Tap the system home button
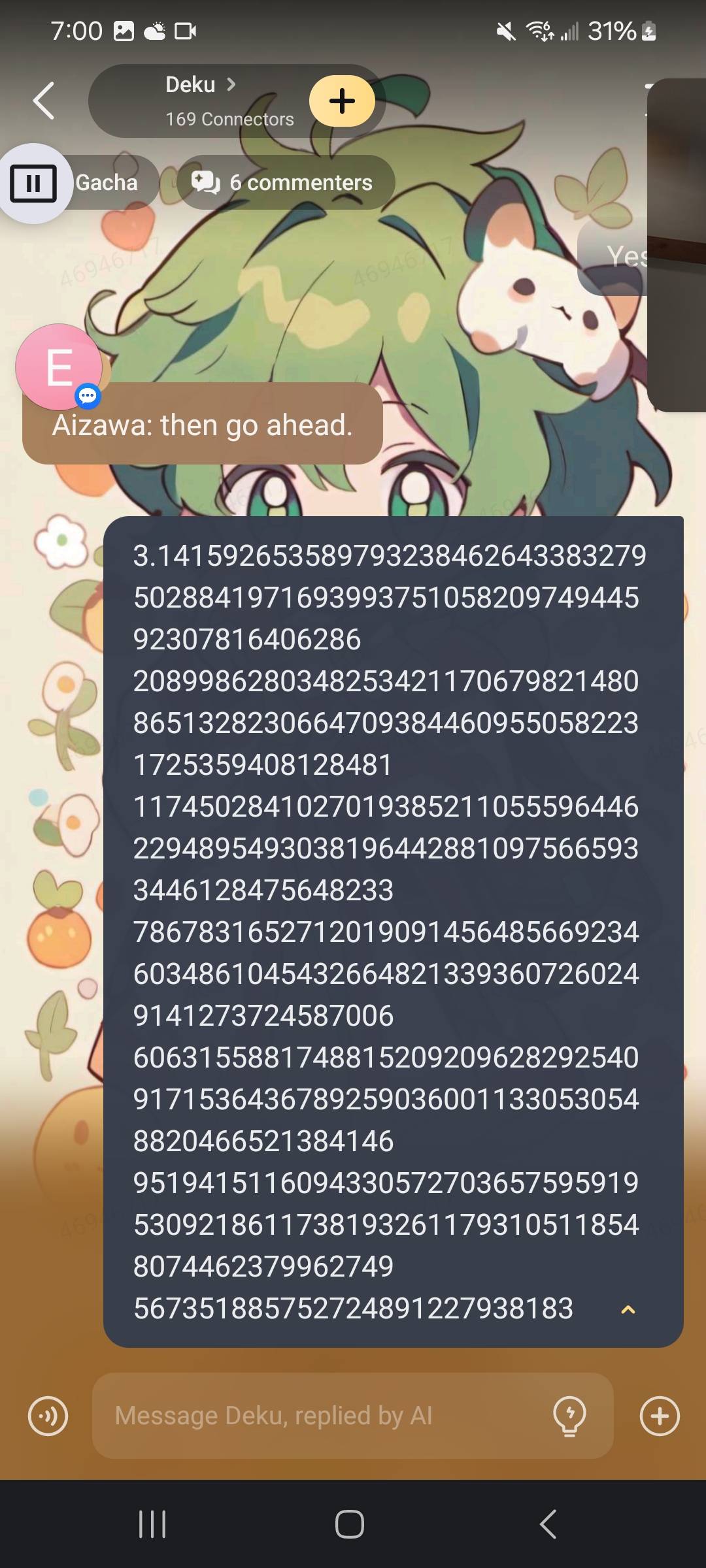 click(350, 1524)
